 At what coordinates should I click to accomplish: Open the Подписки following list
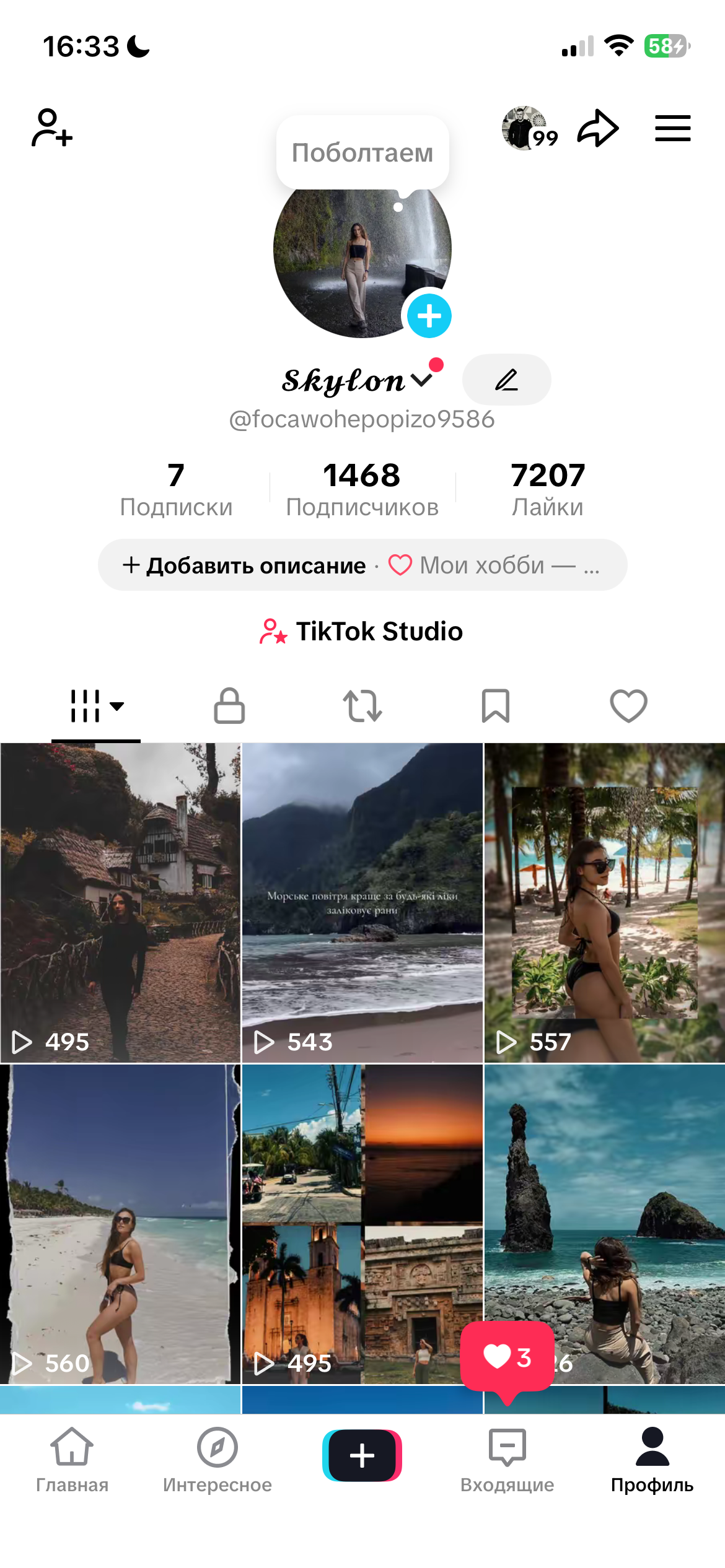[176, 489]
